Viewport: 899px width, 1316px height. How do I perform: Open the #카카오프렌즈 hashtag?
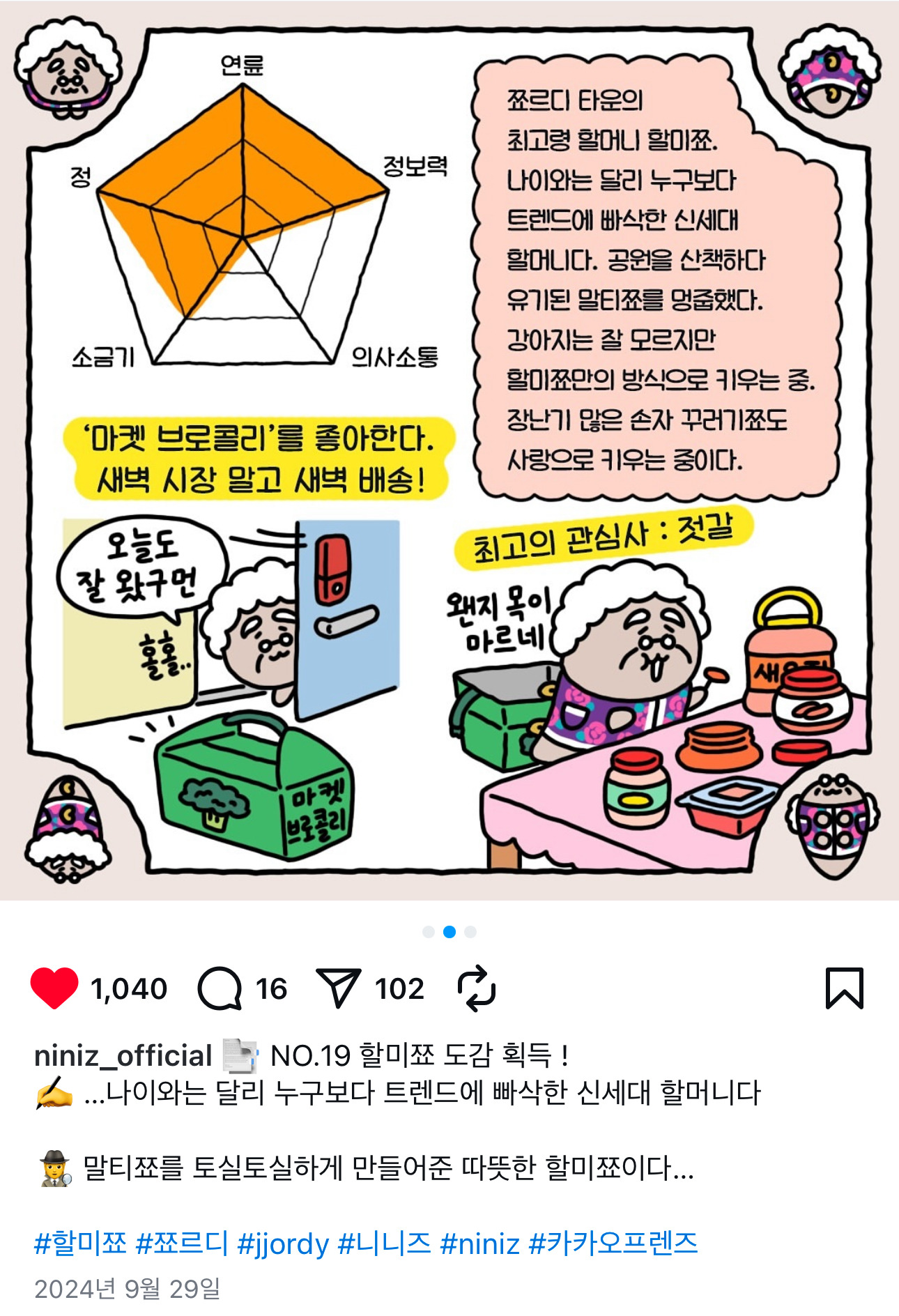pyautogui.click(x=613, y=1243)
